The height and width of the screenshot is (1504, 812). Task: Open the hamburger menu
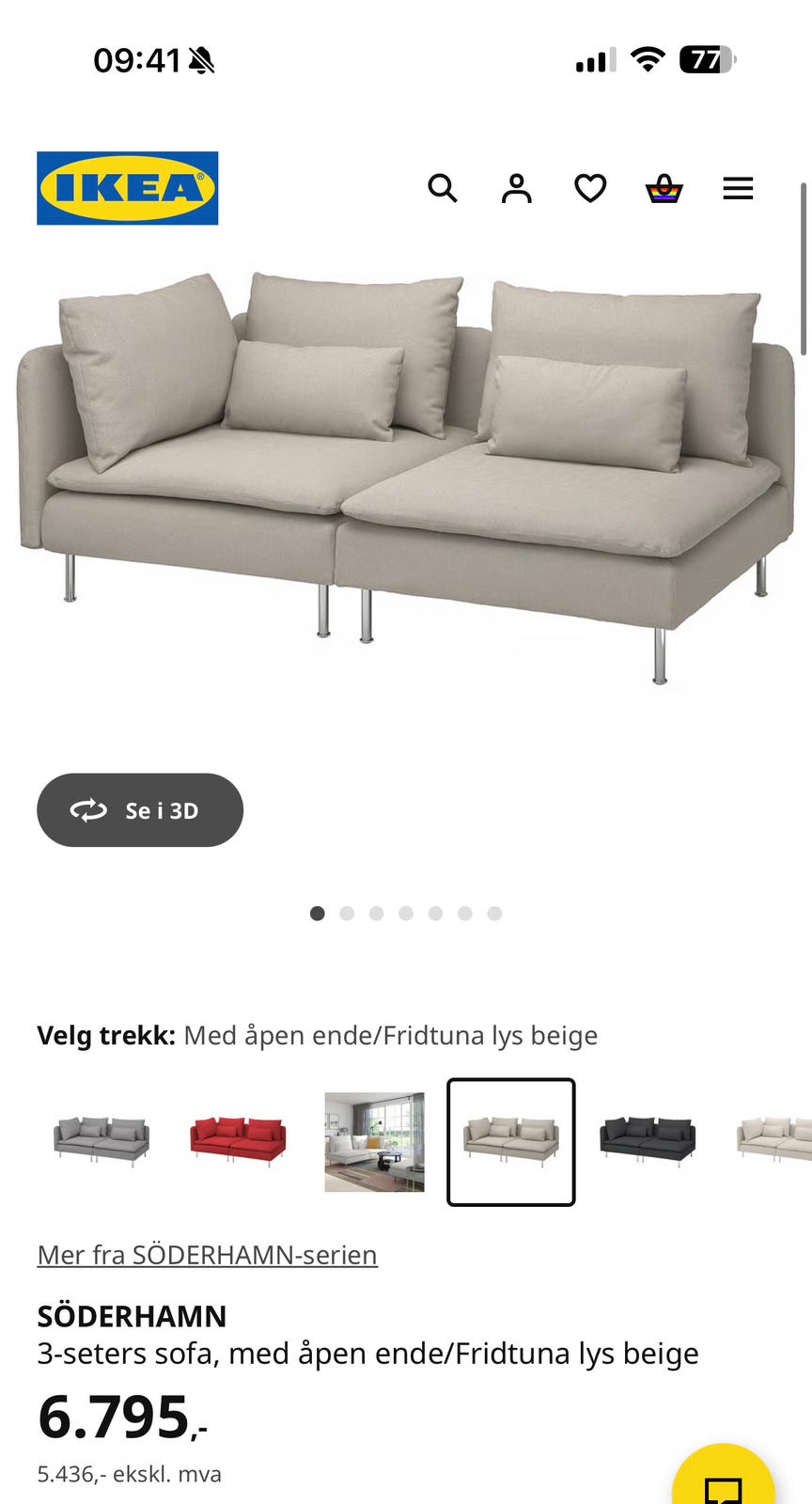(x=738, y=188)
